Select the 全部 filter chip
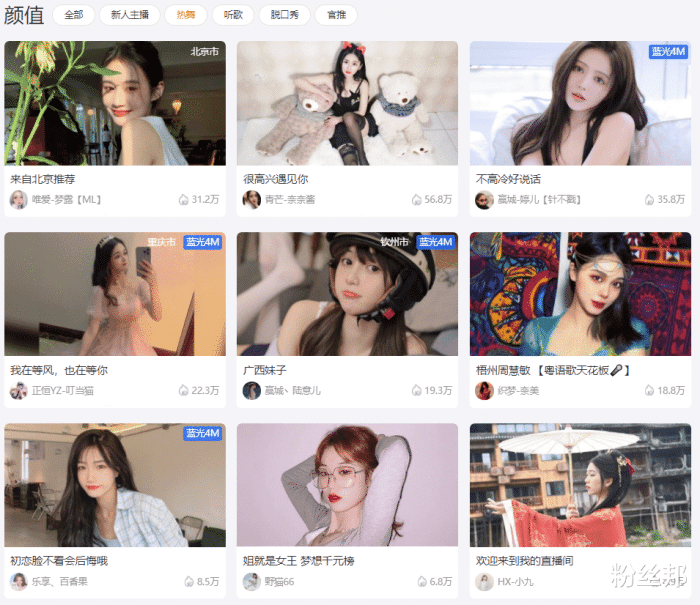The height and width of the screenshot is (605, 700). tap(74, 15)
